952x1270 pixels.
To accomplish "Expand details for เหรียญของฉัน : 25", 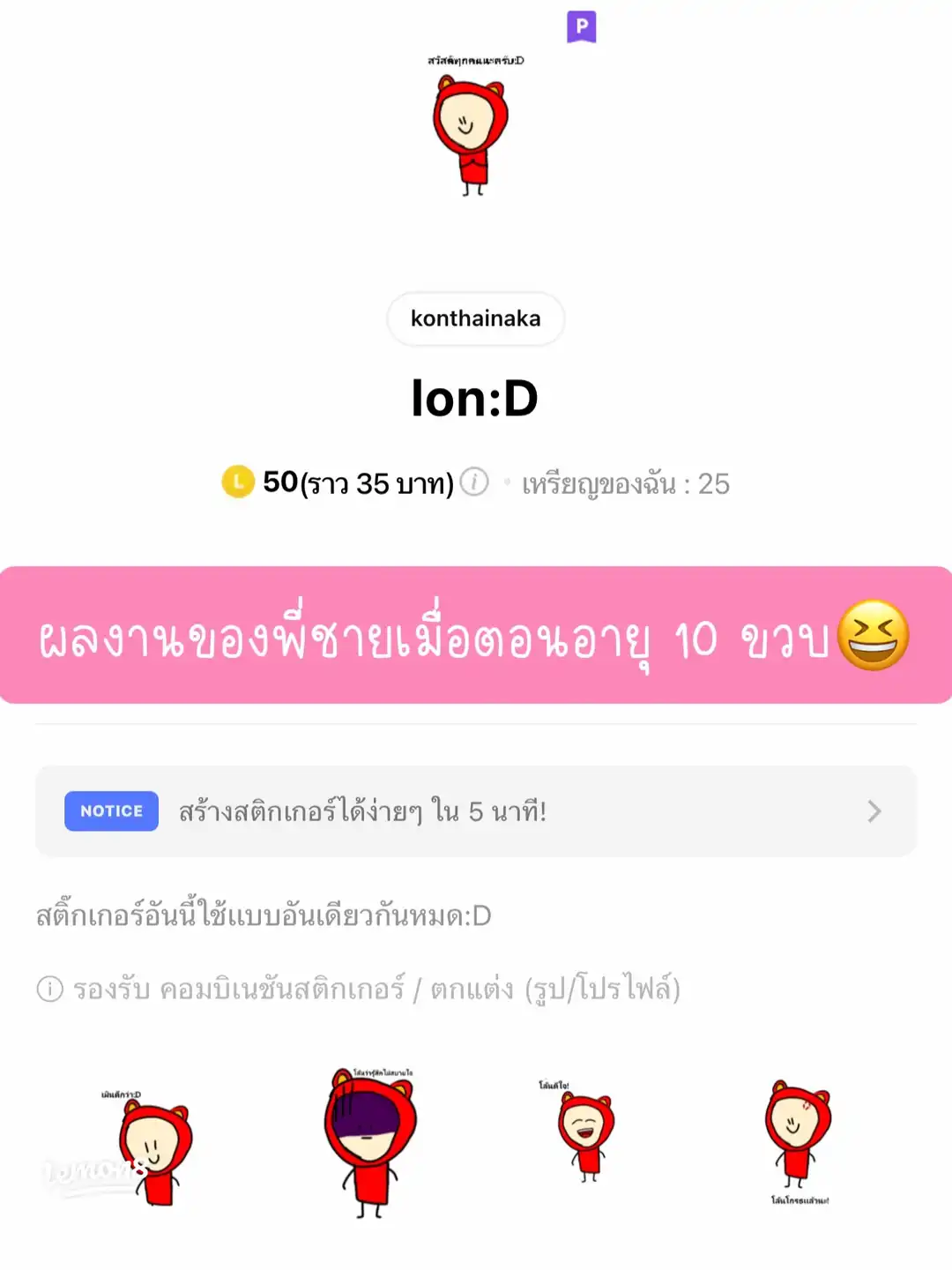I will coord(624,483).
